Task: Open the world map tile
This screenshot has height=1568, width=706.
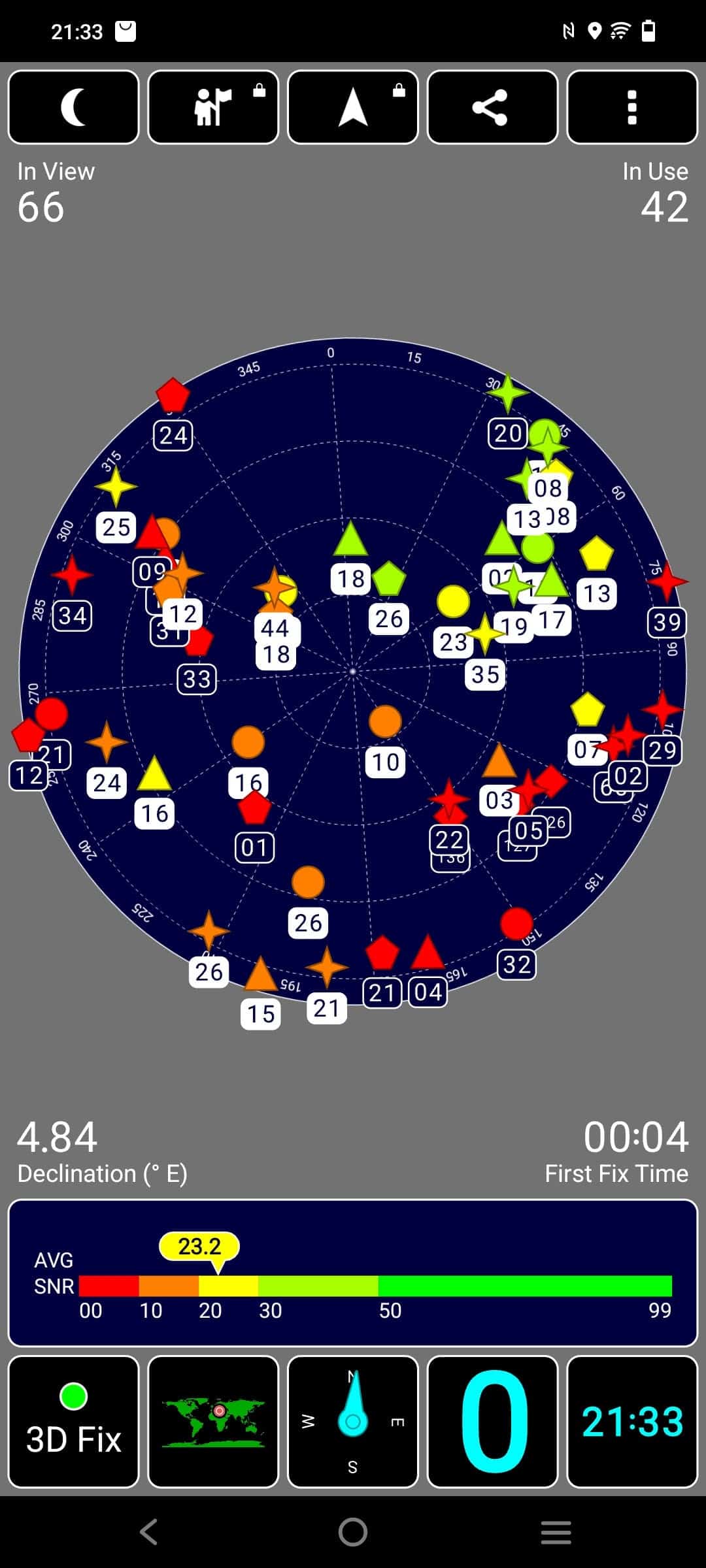Action: click(213, 1422)
